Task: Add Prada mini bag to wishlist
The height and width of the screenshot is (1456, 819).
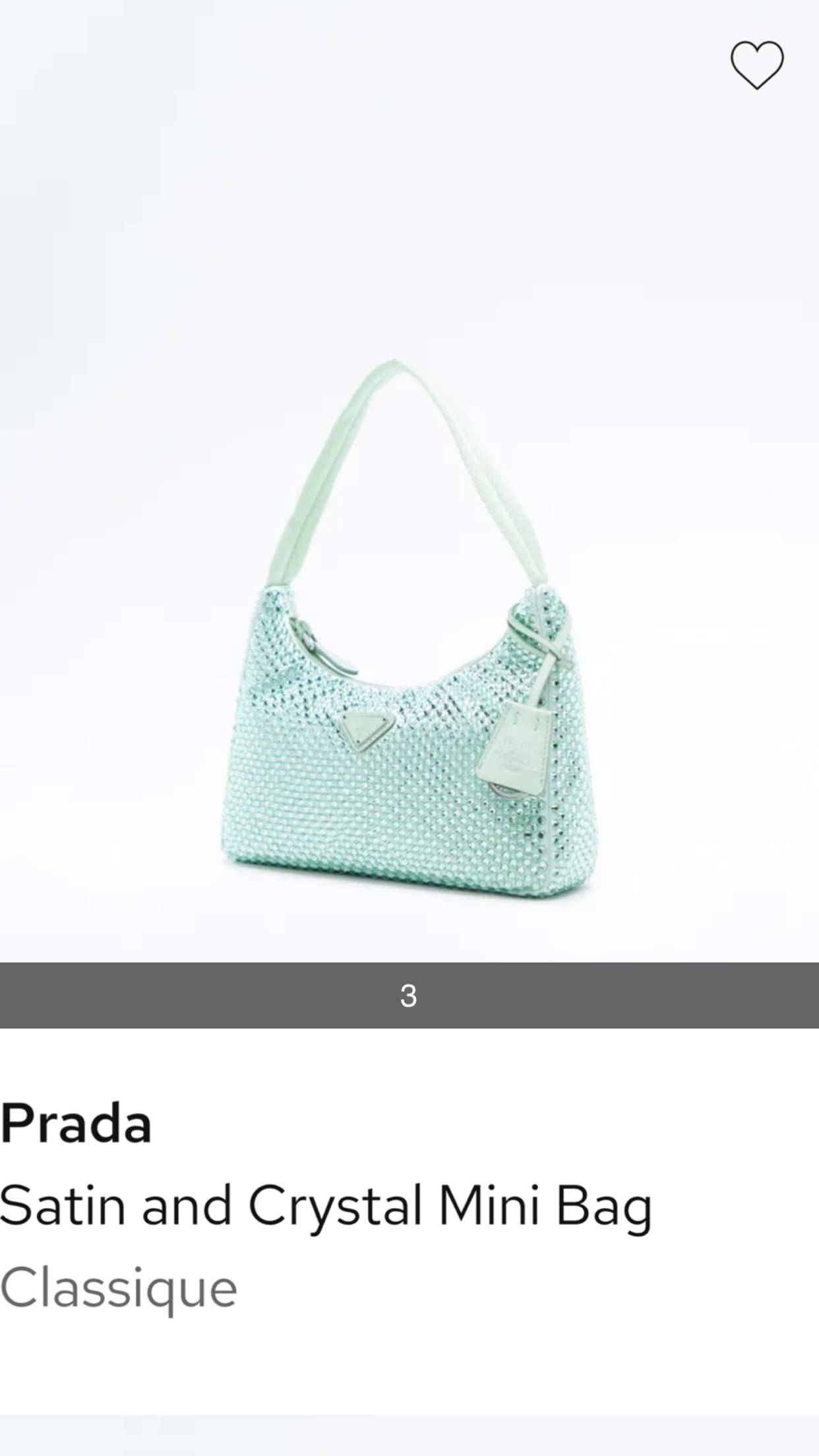Action: (756, 65)
